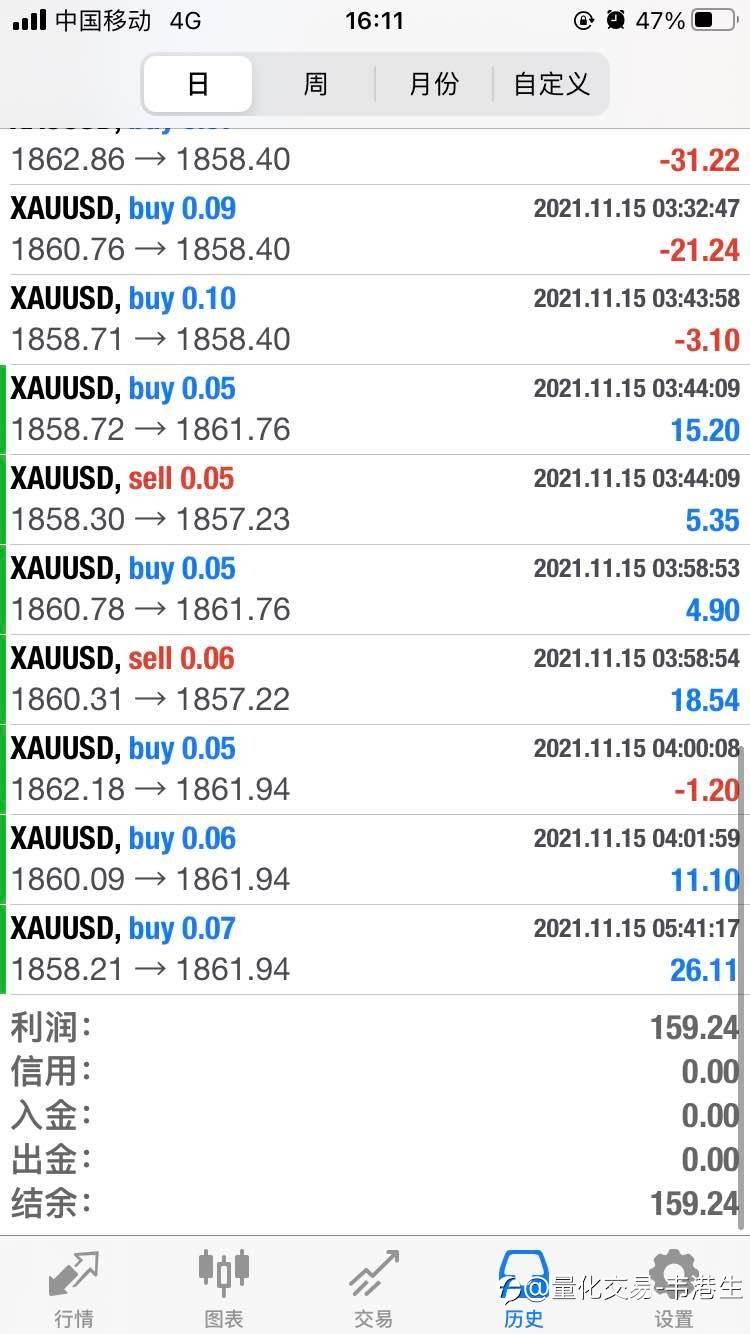This screenshot has height=1334, width=750.
Task: Open buy 0.10 trade at 03:43:58
Action: [x=375, y=320]
